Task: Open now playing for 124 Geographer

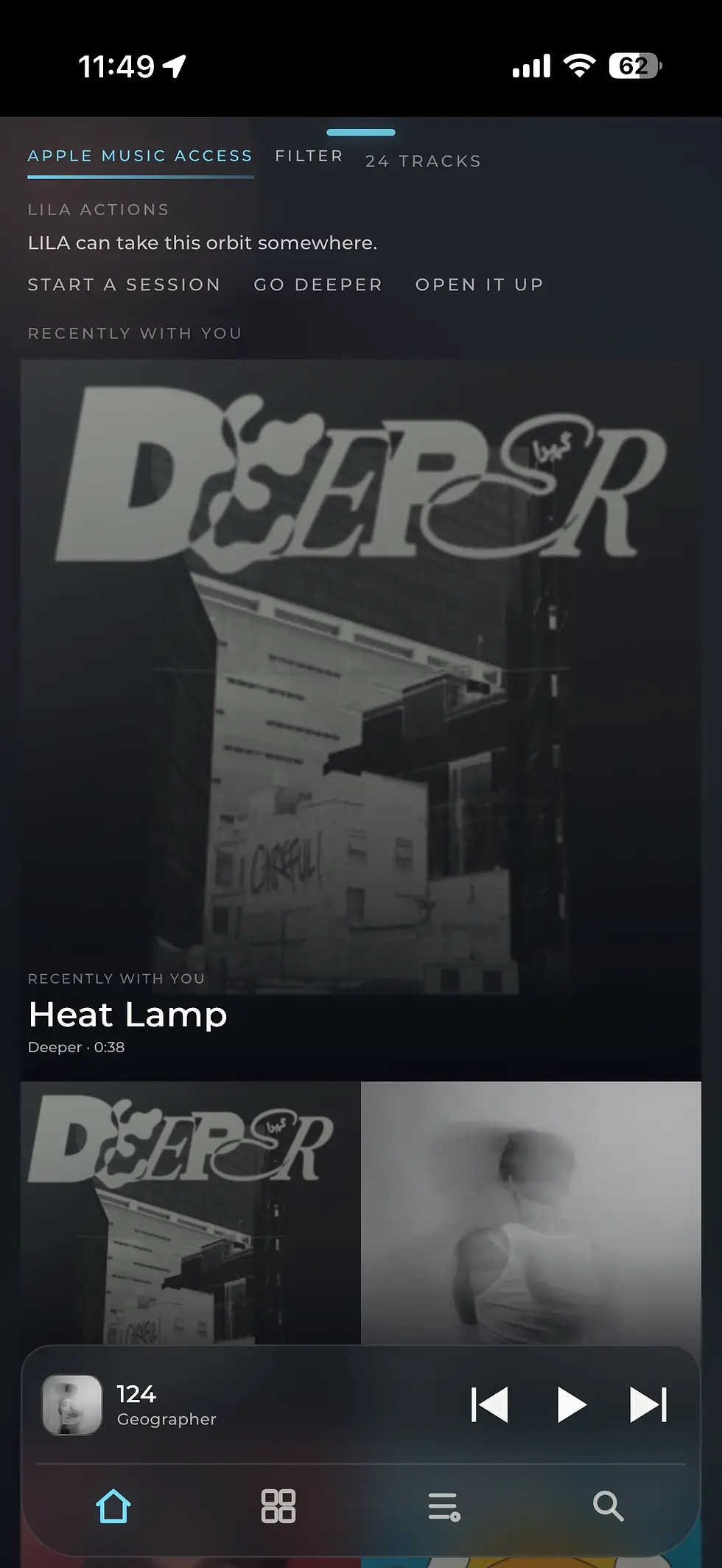Action: coord(167,1404)
